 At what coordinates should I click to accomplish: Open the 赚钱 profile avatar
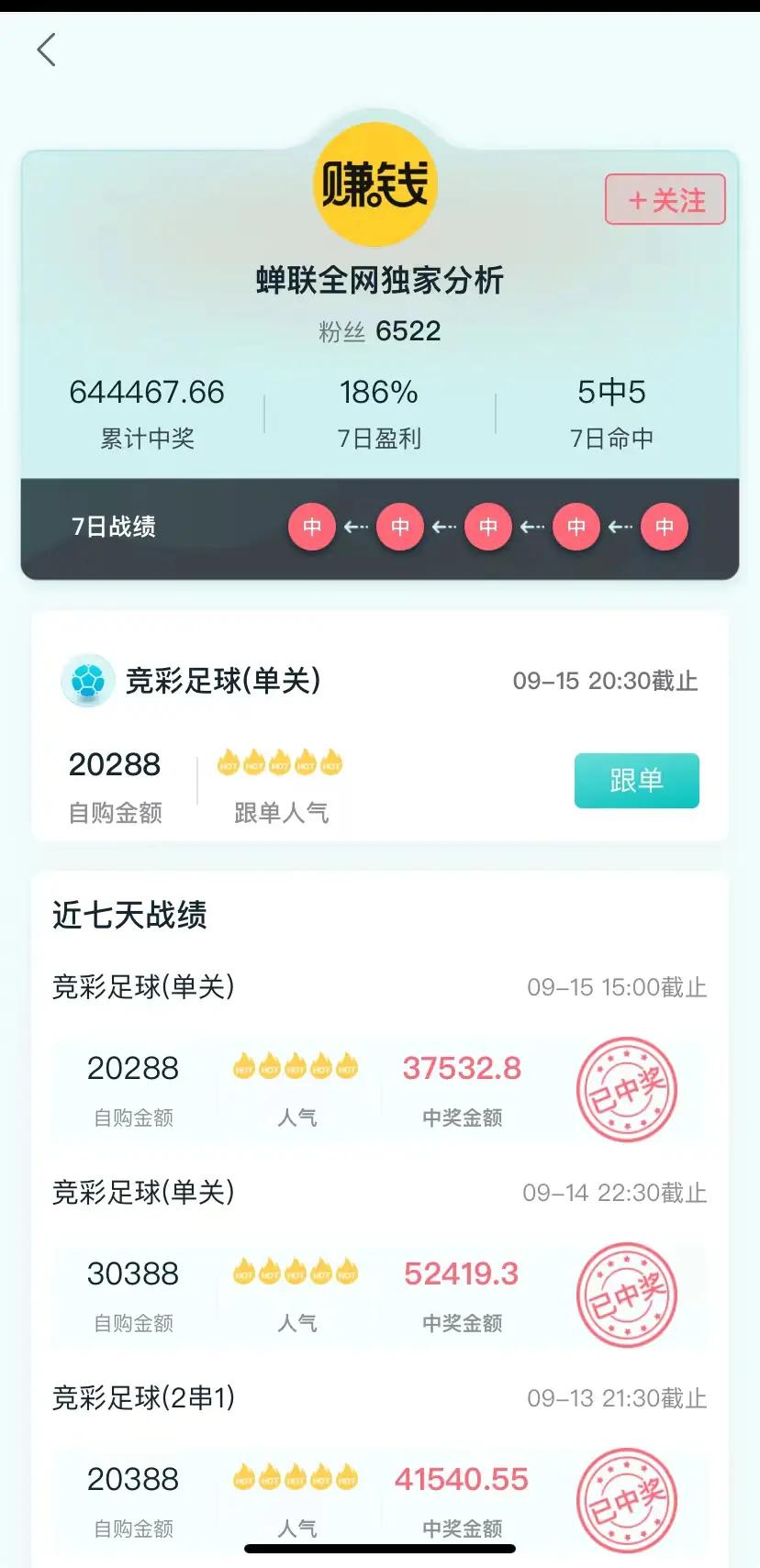click(x=374, y=184)
